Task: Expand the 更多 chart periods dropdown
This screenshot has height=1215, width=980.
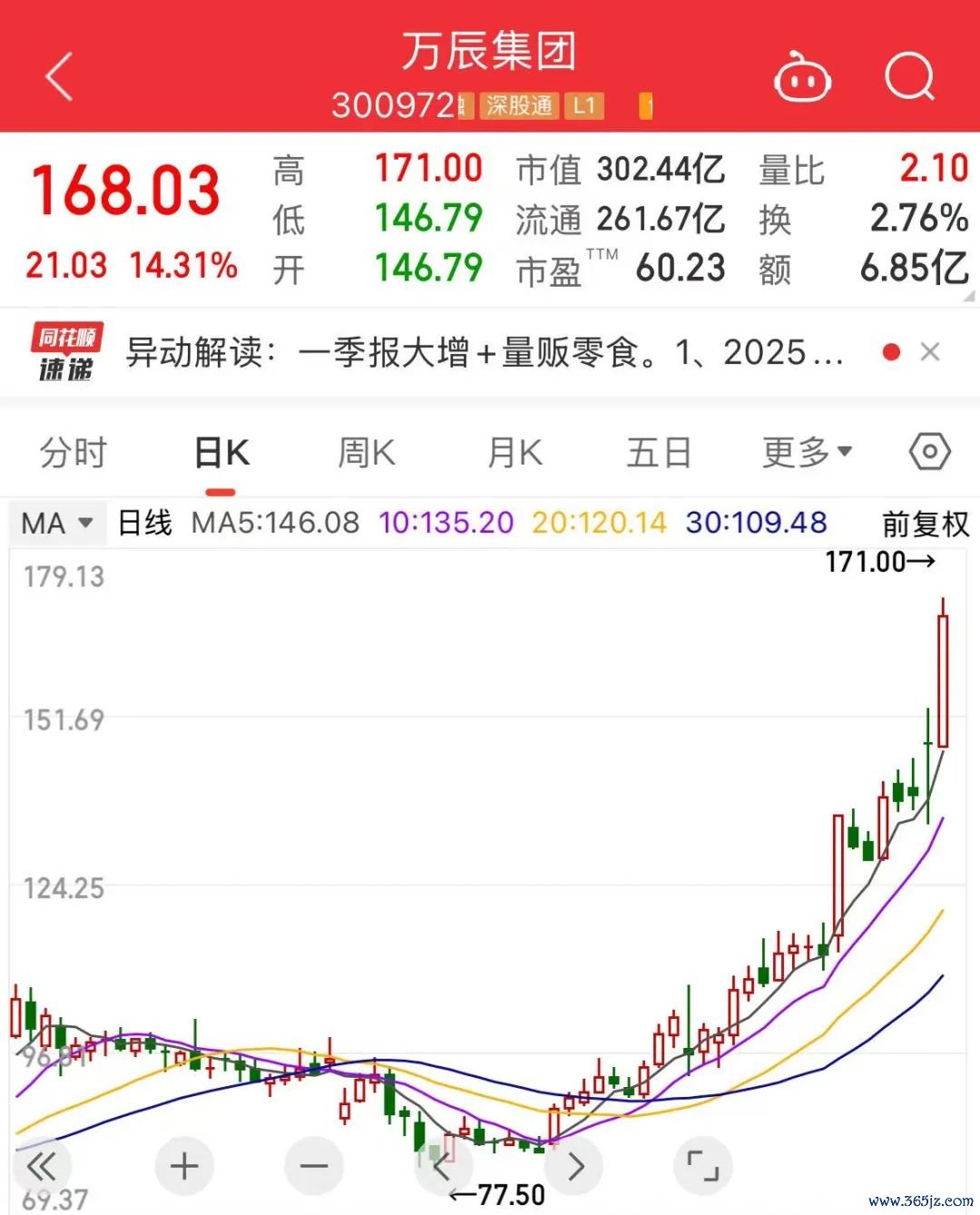Action: (806, 452)
